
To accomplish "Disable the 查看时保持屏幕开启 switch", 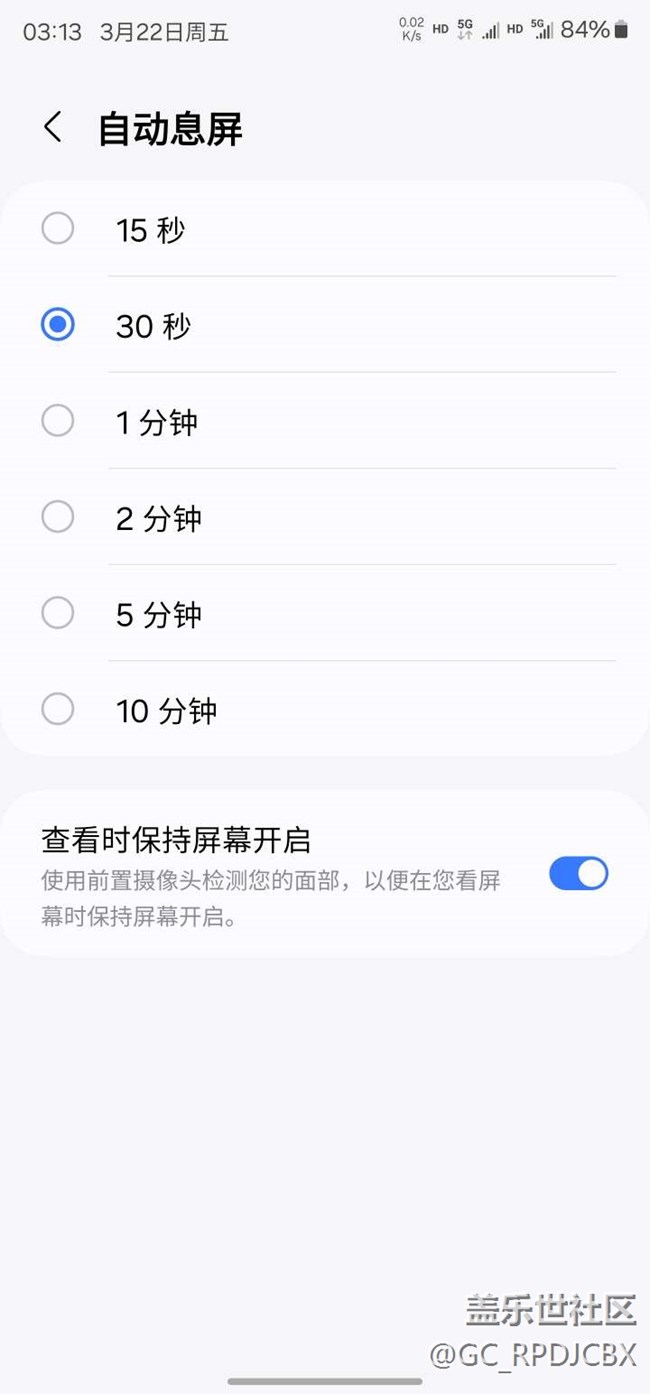I will coord(578,873).
